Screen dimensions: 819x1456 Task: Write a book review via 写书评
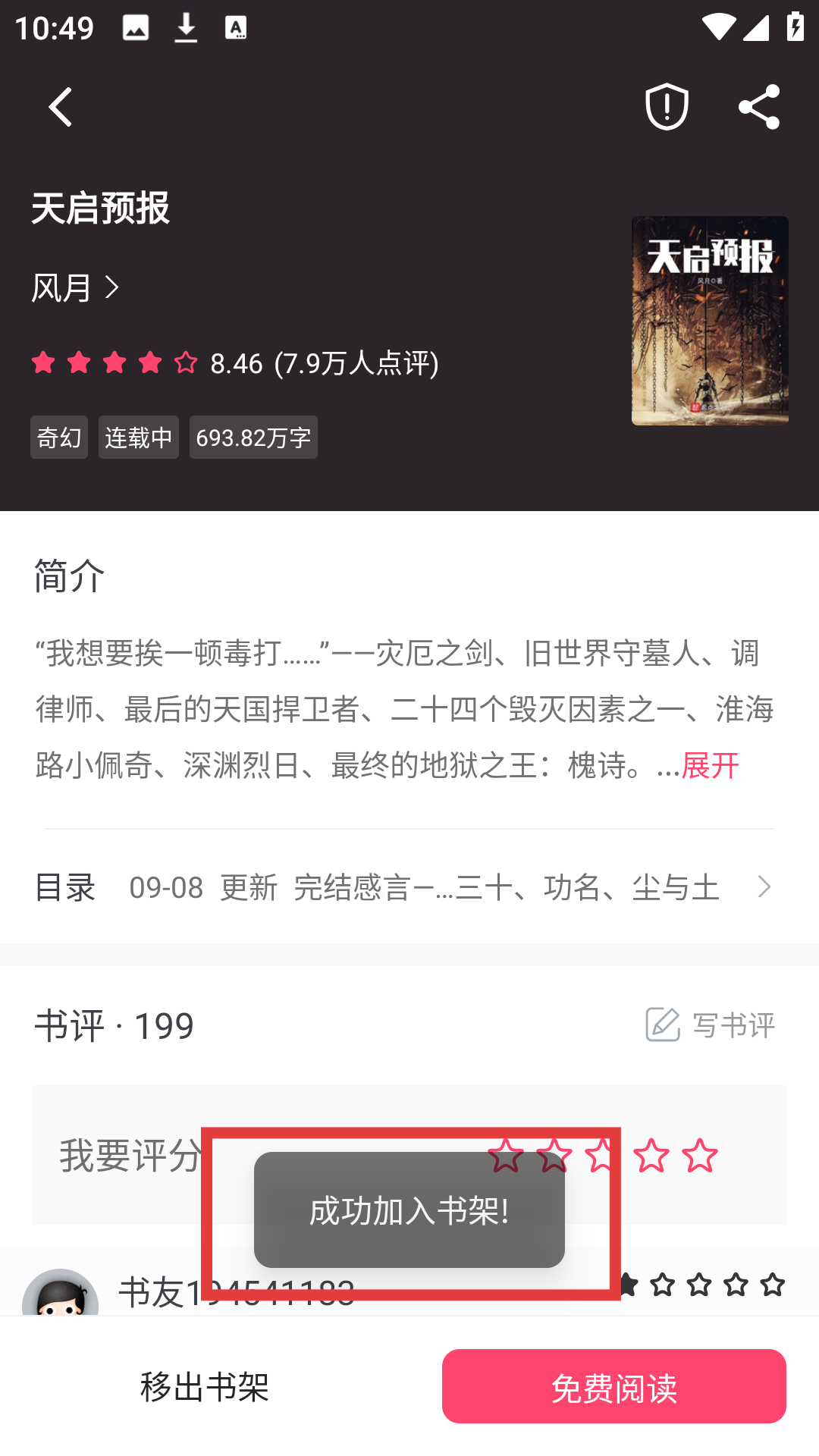click(711, 1025)
